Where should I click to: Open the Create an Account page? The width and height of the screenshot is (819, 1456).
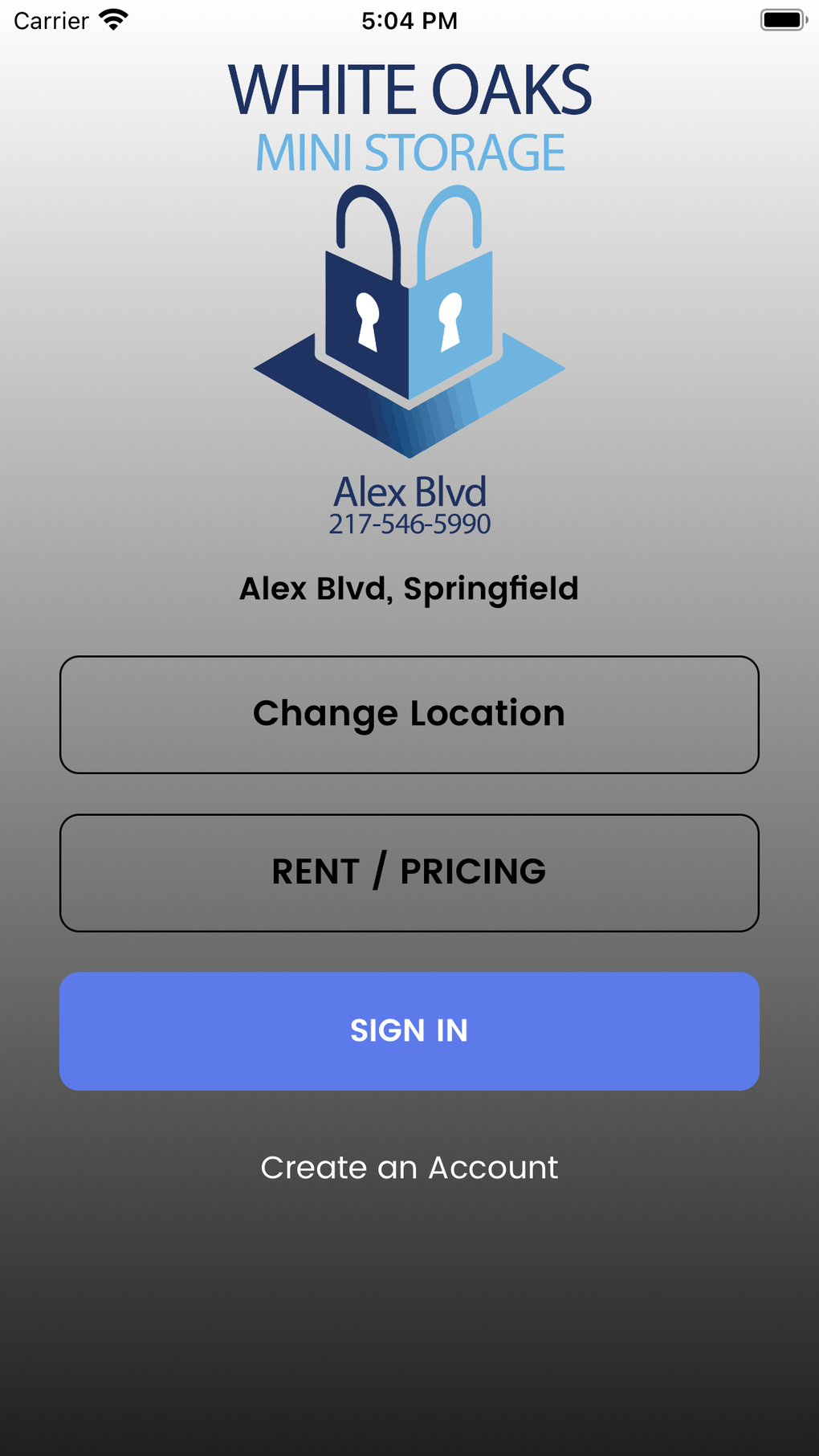tap(409, 1168)
